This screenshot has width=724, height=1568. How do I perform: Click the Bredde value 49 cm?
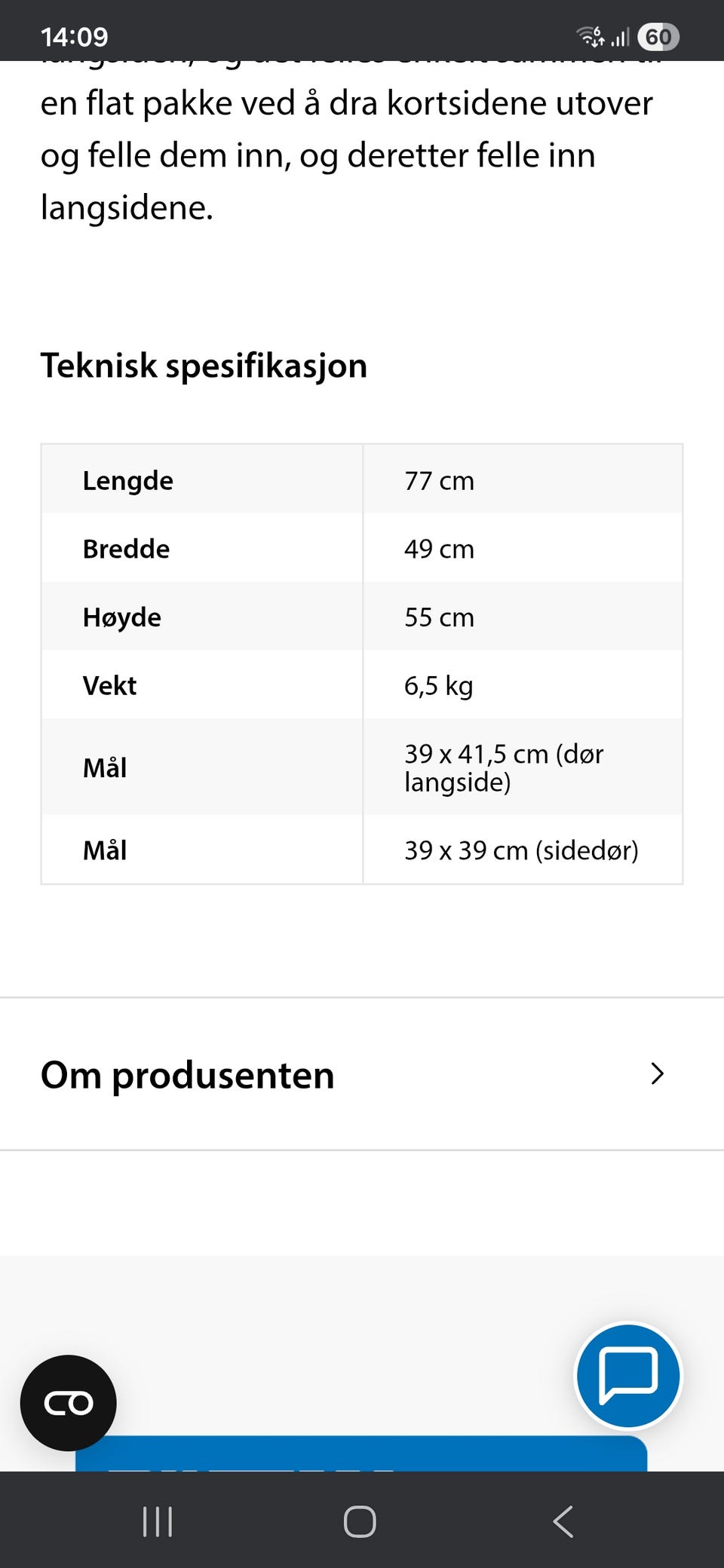(438, 549)
